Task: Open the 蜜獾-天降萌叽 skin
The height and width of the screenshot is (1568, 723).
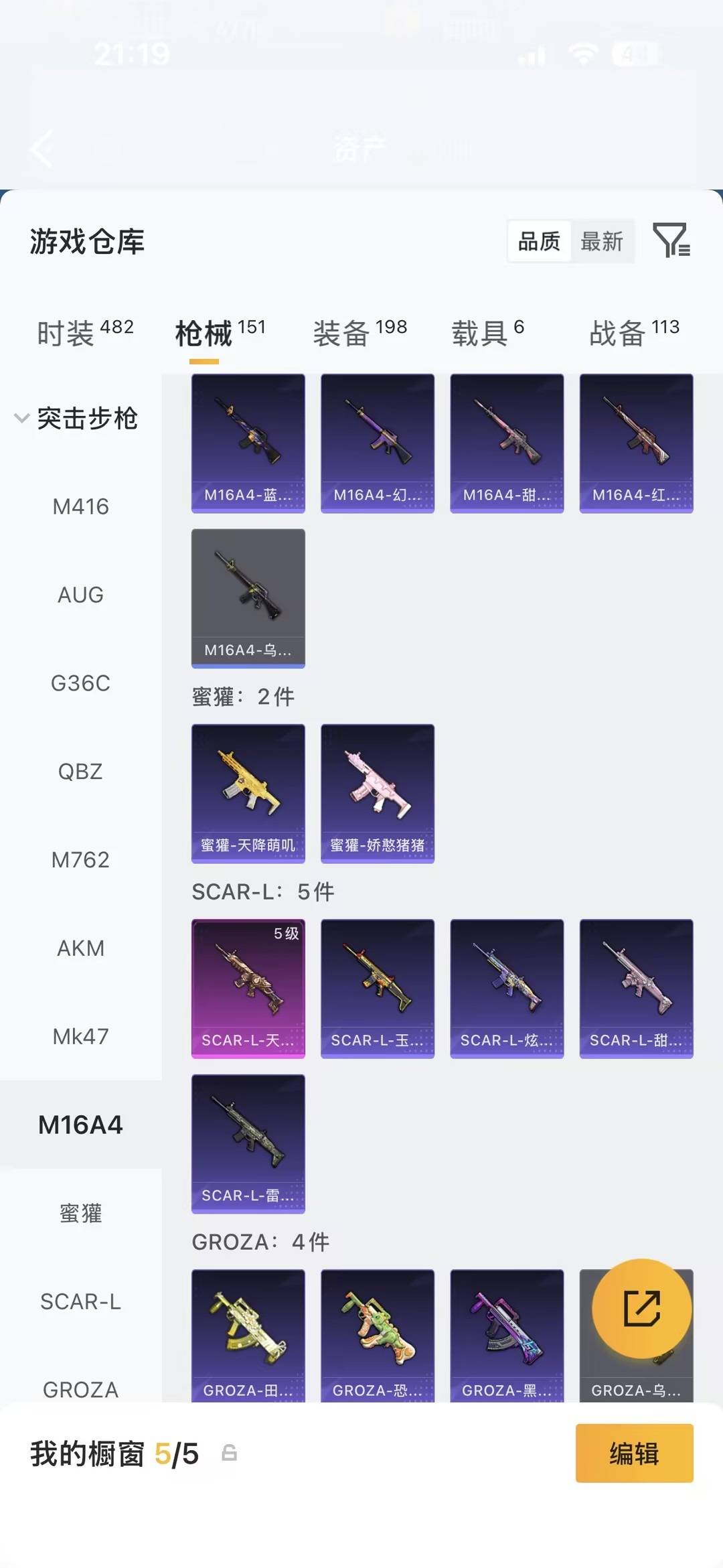Action: tap(248, 794)
